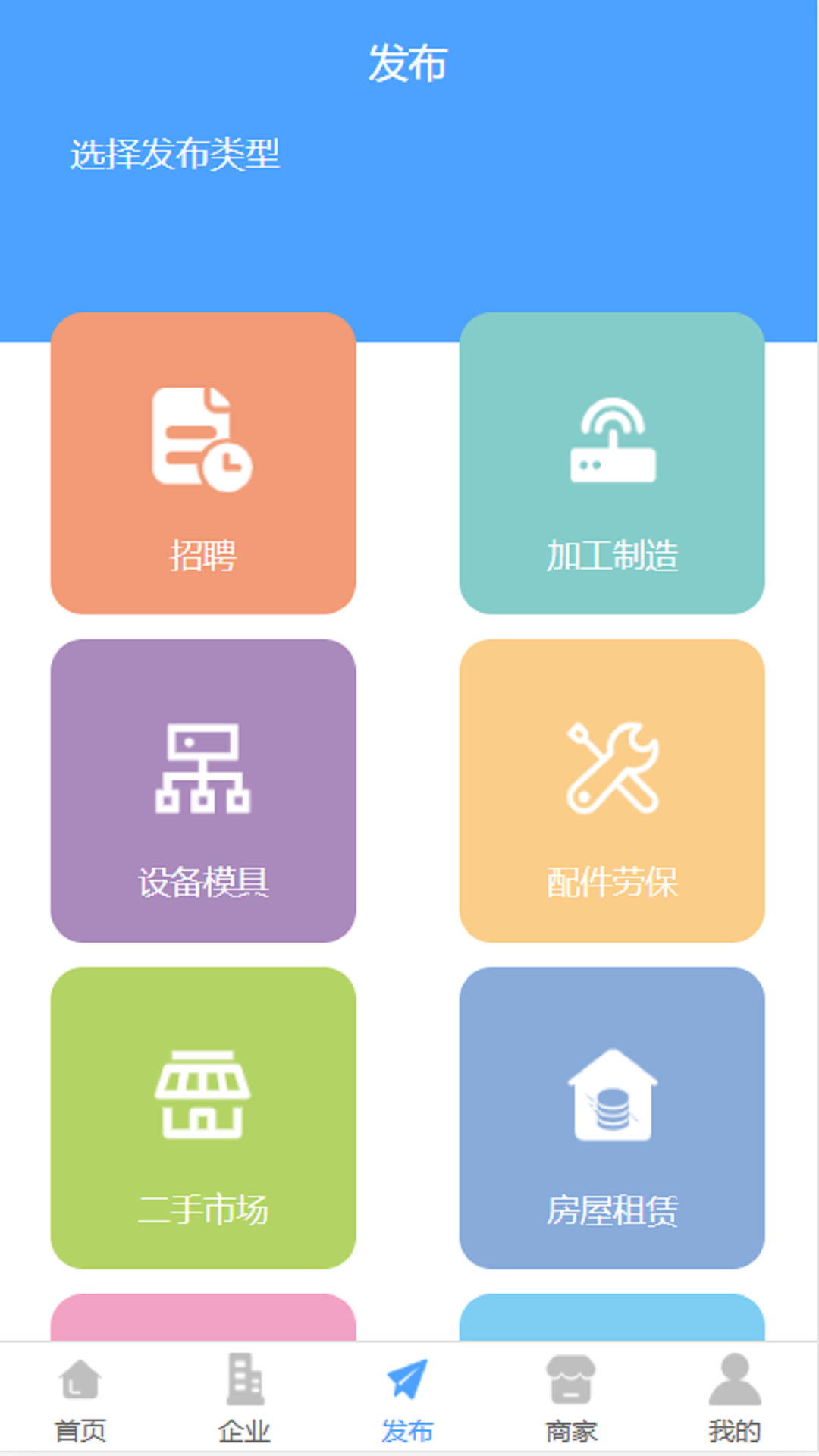Switch to the 我的 tab
The height and width of the screenshot is (1456, 819).
734,1398
